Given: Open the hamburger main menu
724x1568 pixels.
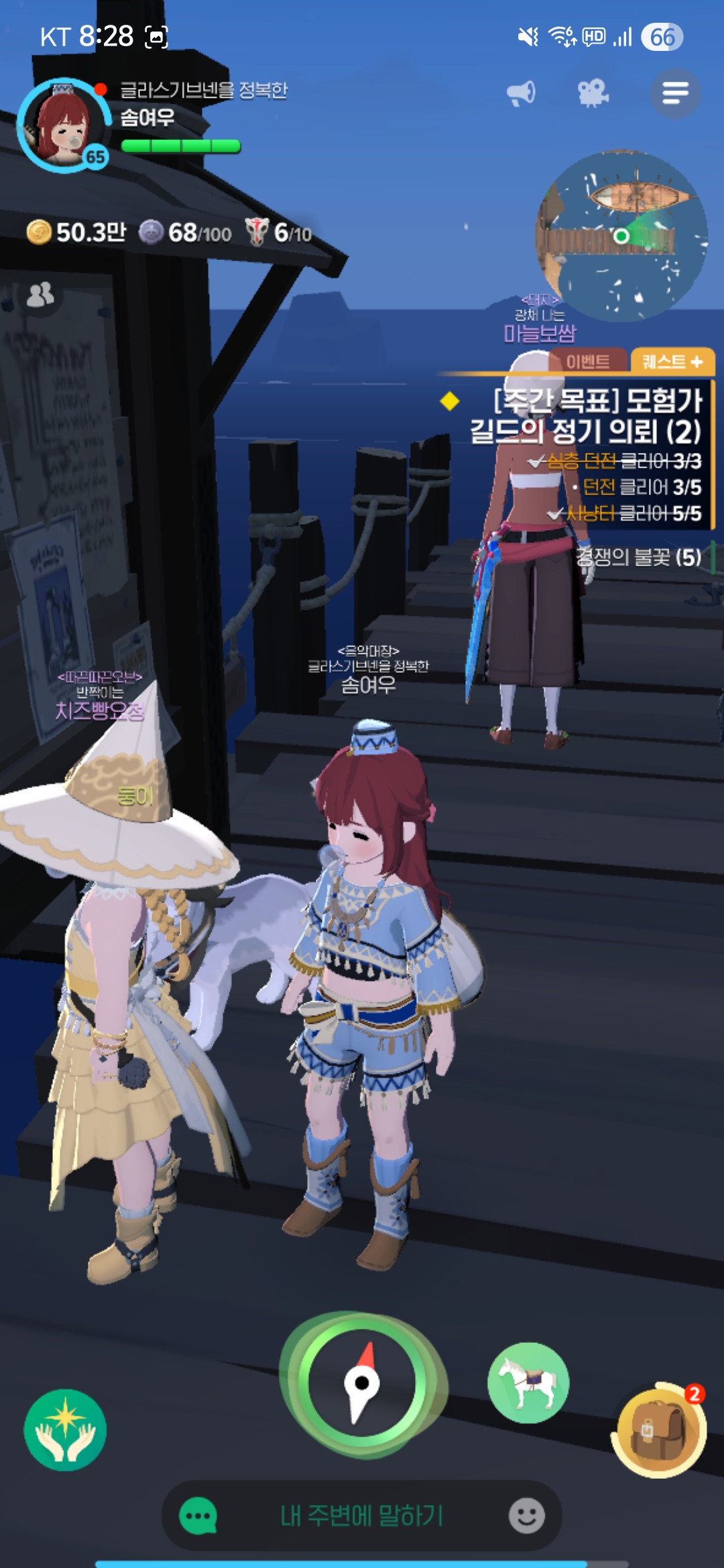Looking at the screenshot, I should click(x=675, y=93).
